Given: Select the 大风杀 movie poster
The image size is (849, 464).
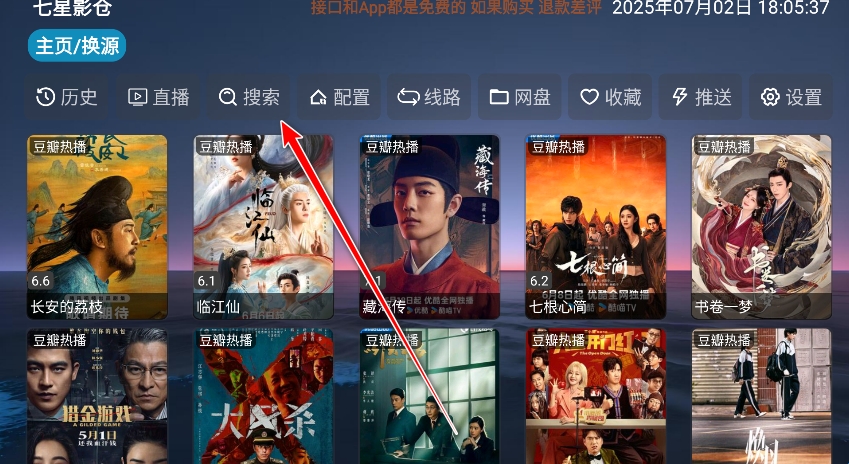Looking at the screenshot, I should [x=263, y=396].
